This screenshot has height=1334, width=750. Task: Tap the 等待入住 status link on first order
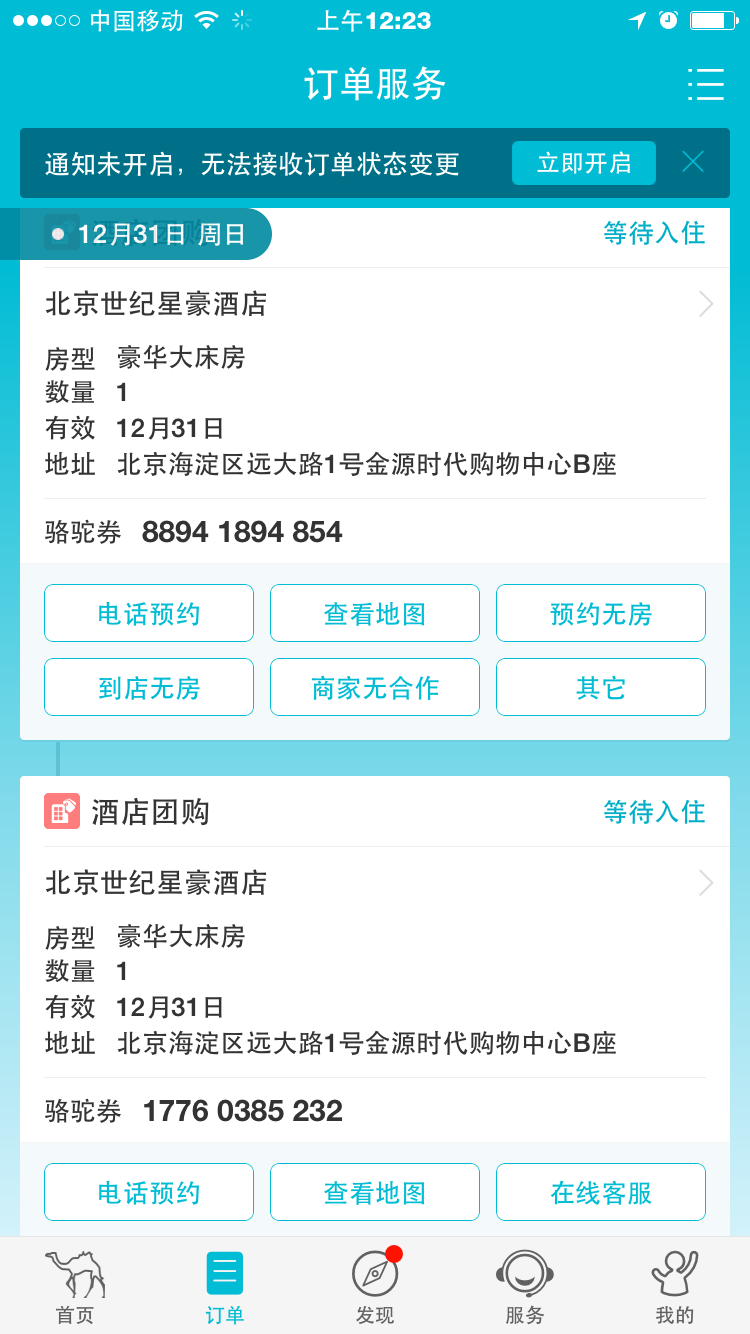point(654,233)
